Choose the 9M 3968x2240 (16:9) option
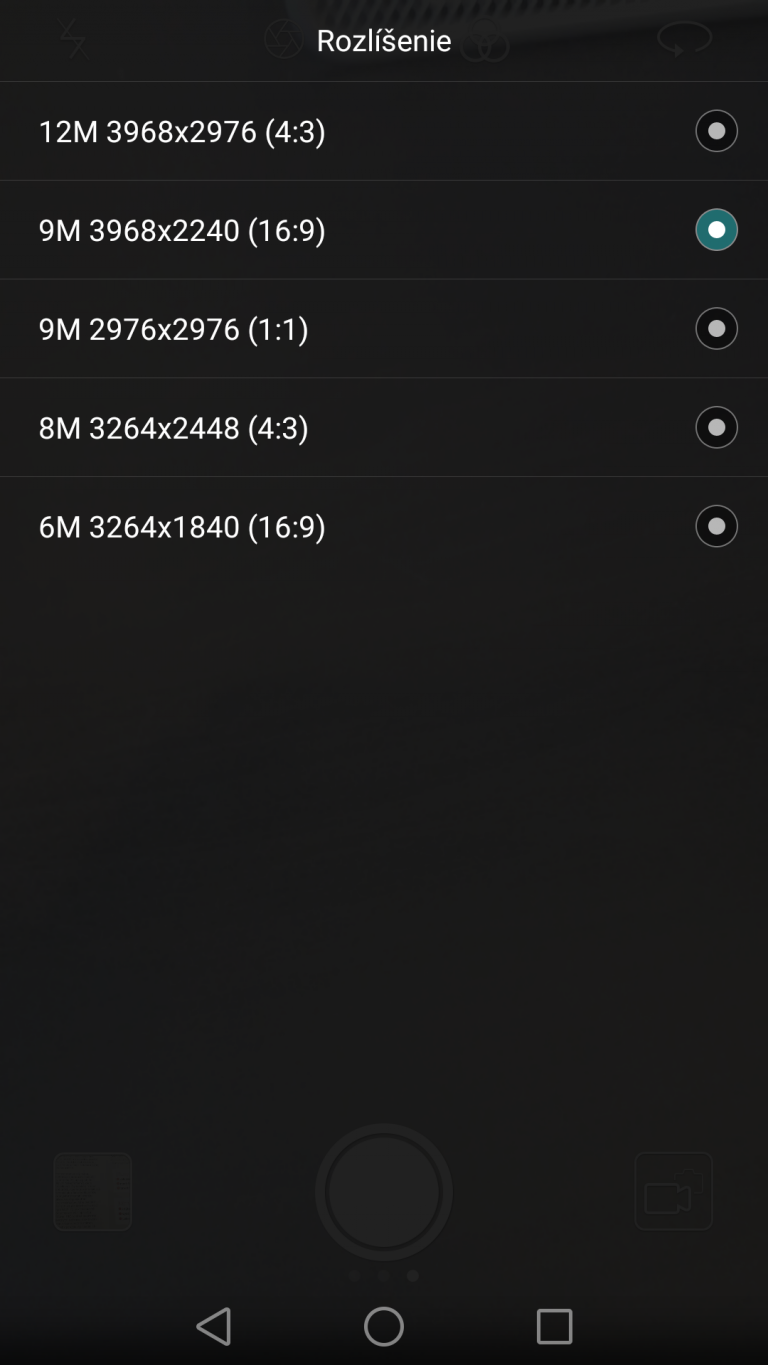Viewport: 768px width, 1365px height. coord(384,230)
